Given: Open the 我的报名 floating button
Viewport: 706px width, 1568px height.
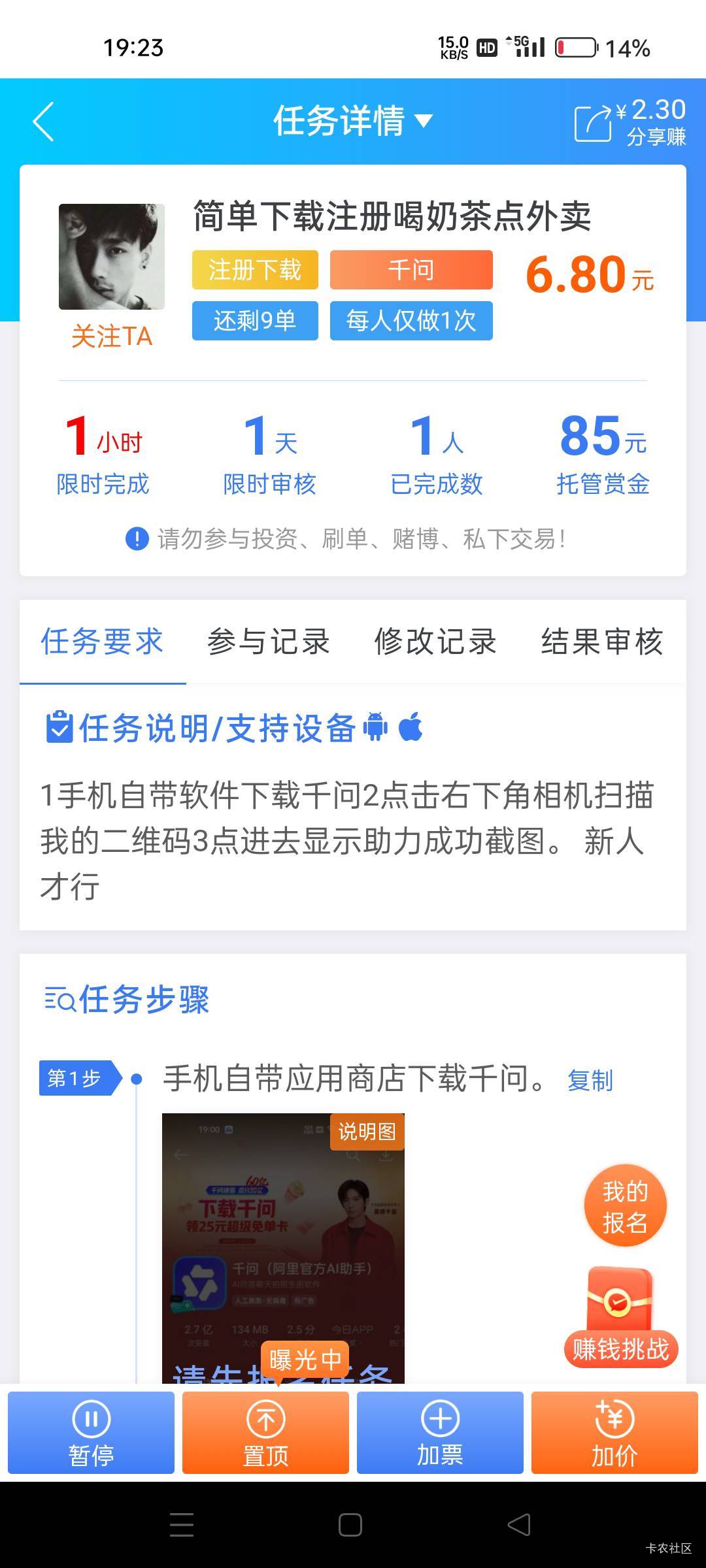Looking at the screenshot, I should pyautogui.click(x=625, y=1206).
